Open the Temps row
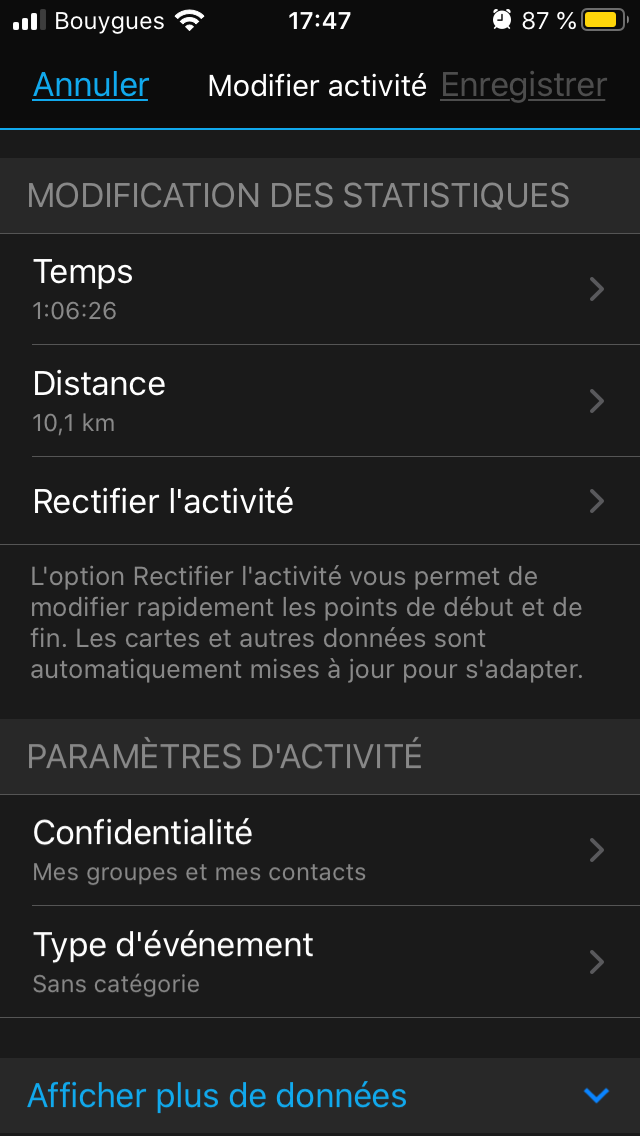This screenshot has height=1136, width=640. point(319,289)
